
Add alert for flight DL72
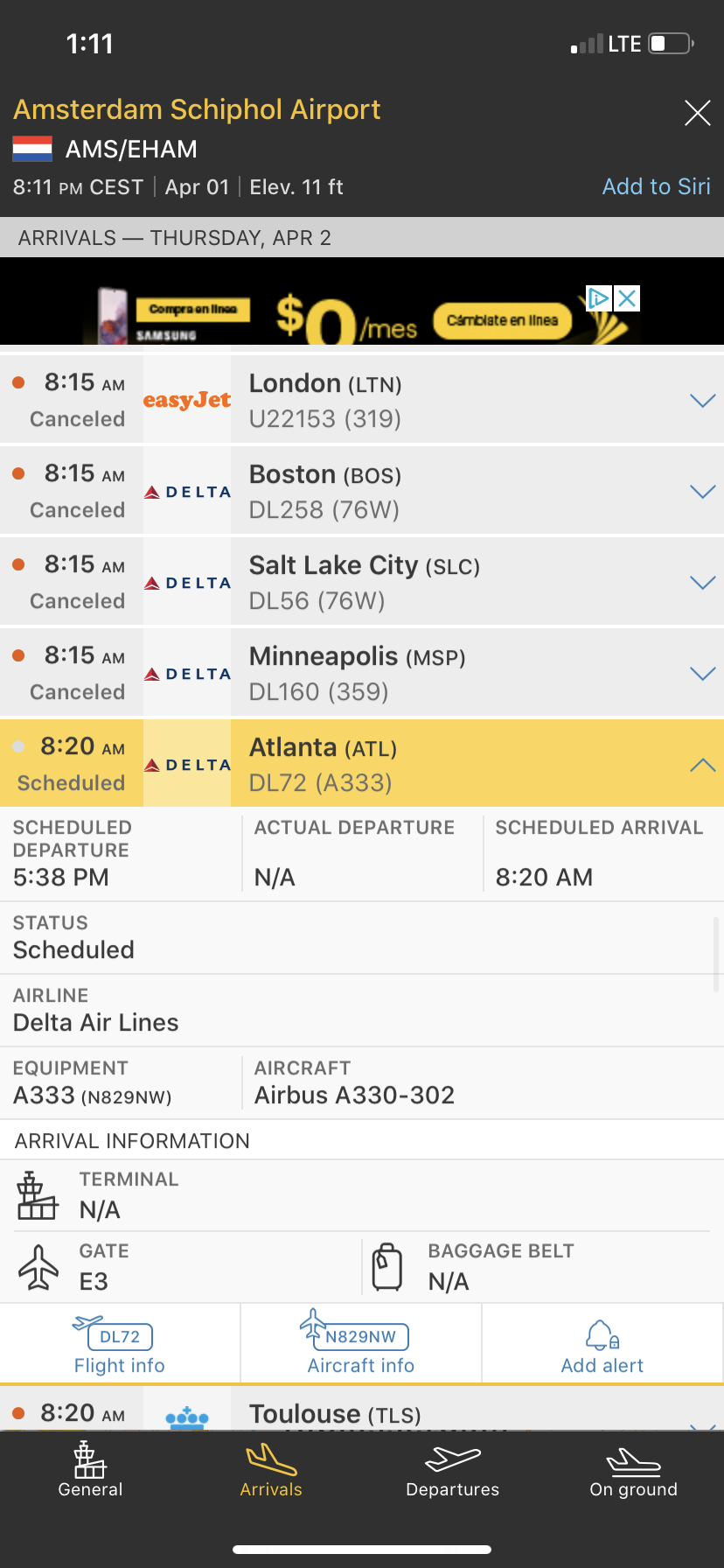602,1344
